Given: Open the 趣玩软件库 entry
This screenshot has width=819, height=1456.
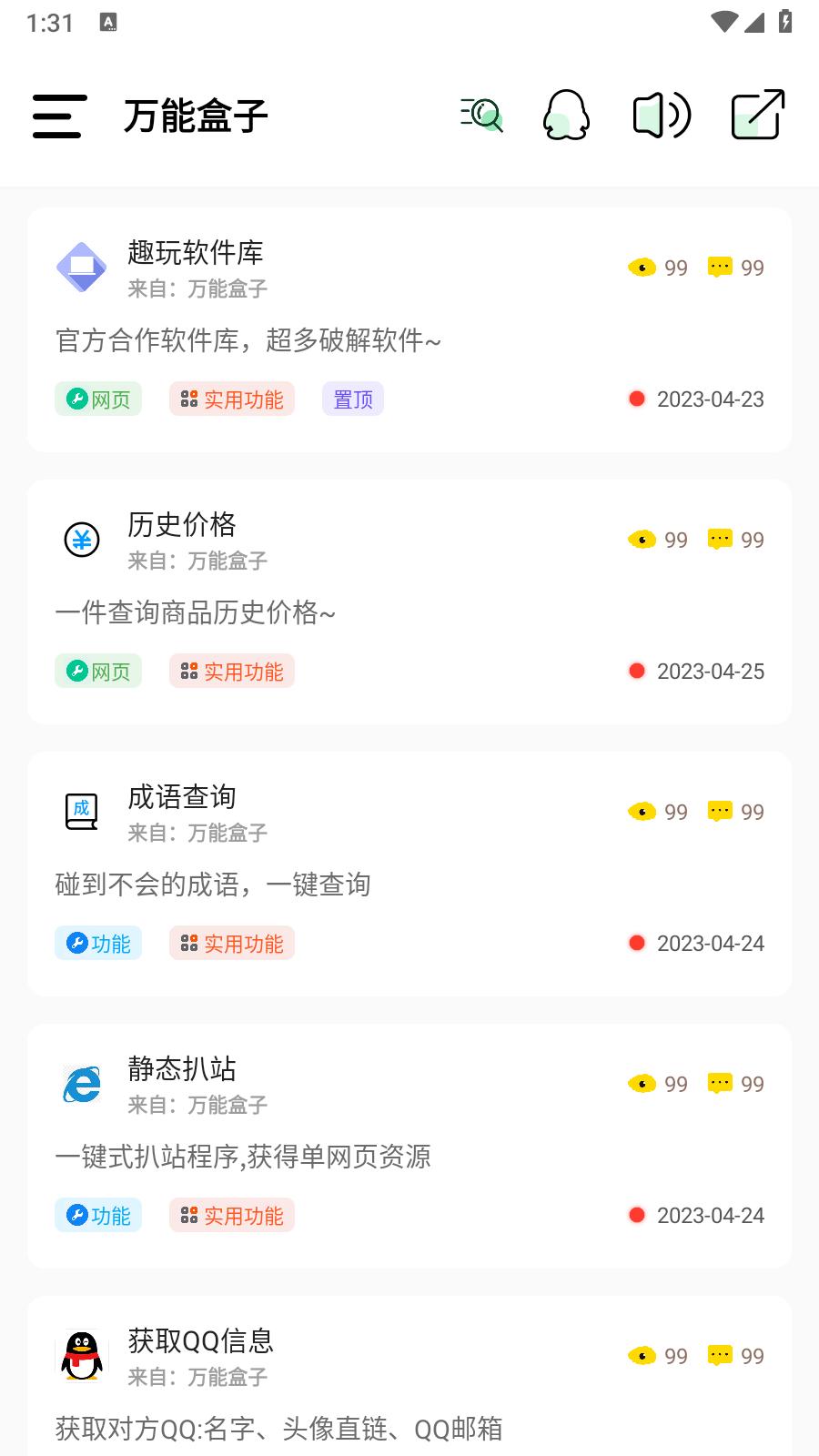Looking at the screenshot, I should pos(195,253).
